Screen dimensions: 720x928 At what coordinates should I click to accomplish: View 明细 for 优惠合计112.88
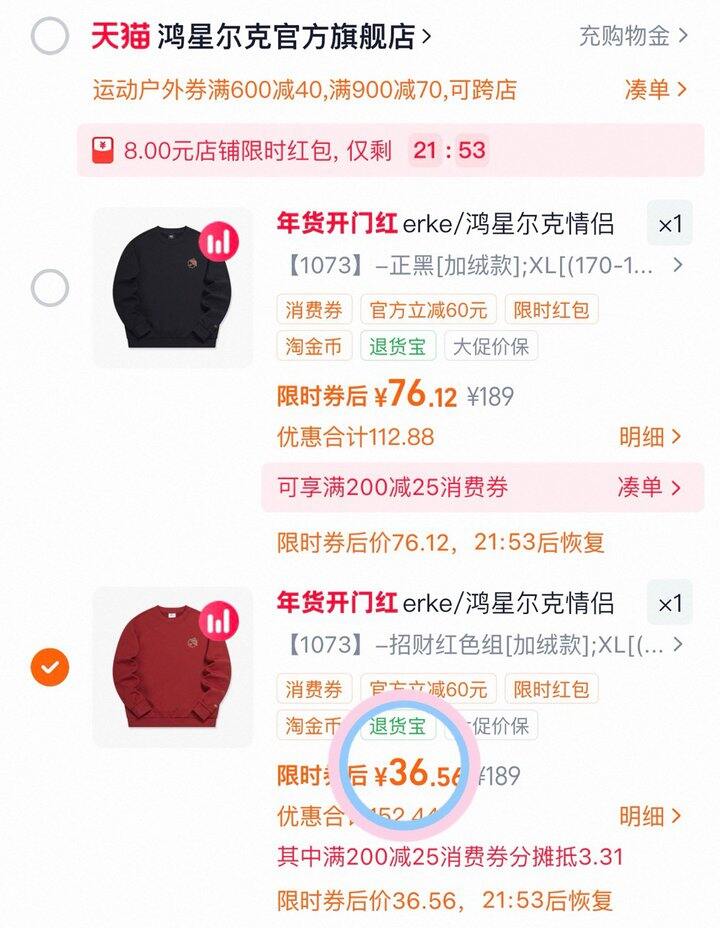(x=649, y=437)
